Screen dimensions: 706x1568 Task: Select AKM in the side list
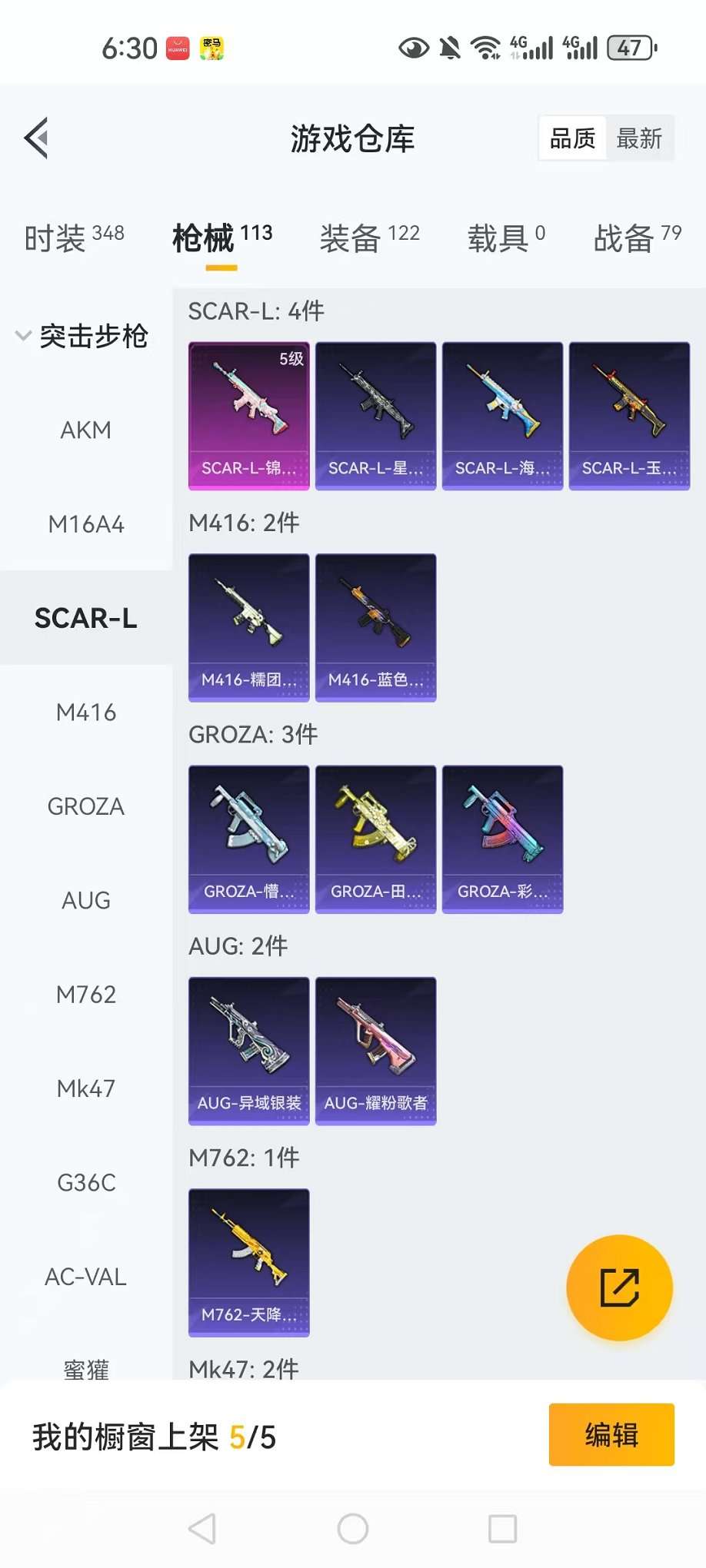click(x=85, y=430)
